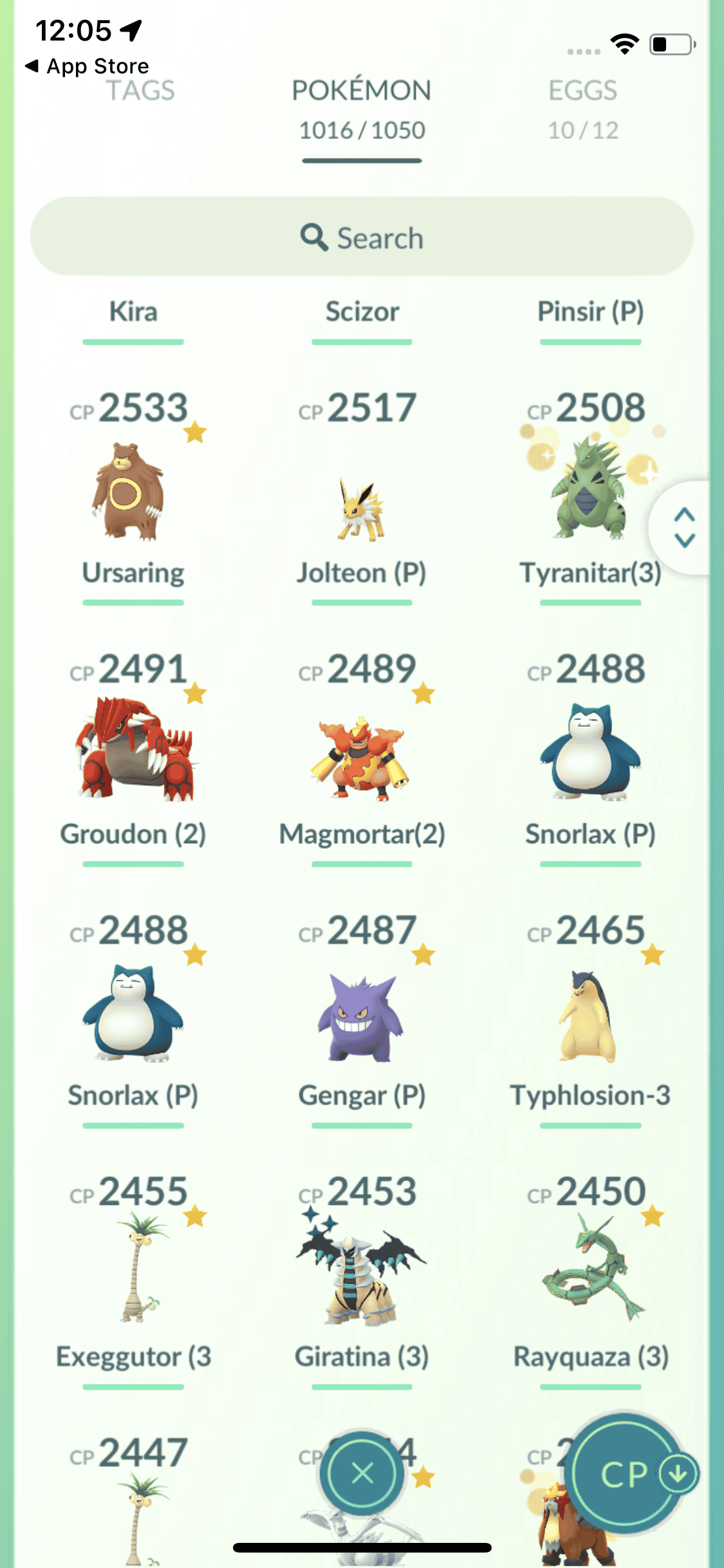This screenshot has width=724, height=1568.
Task: Switch to the Tags tab
Action: coord(140,91)
